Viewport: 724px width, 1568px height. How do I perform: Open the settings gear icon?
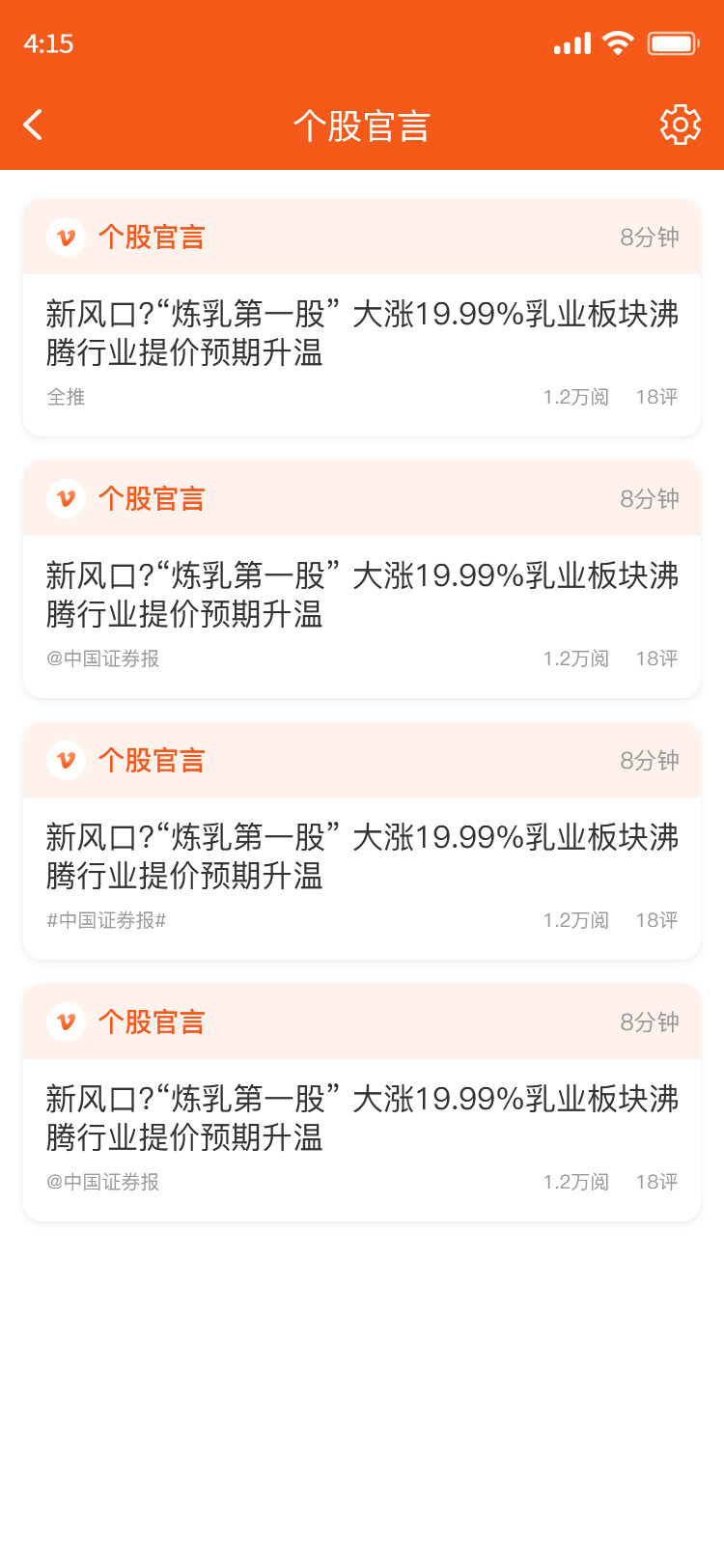coord(680,125)
